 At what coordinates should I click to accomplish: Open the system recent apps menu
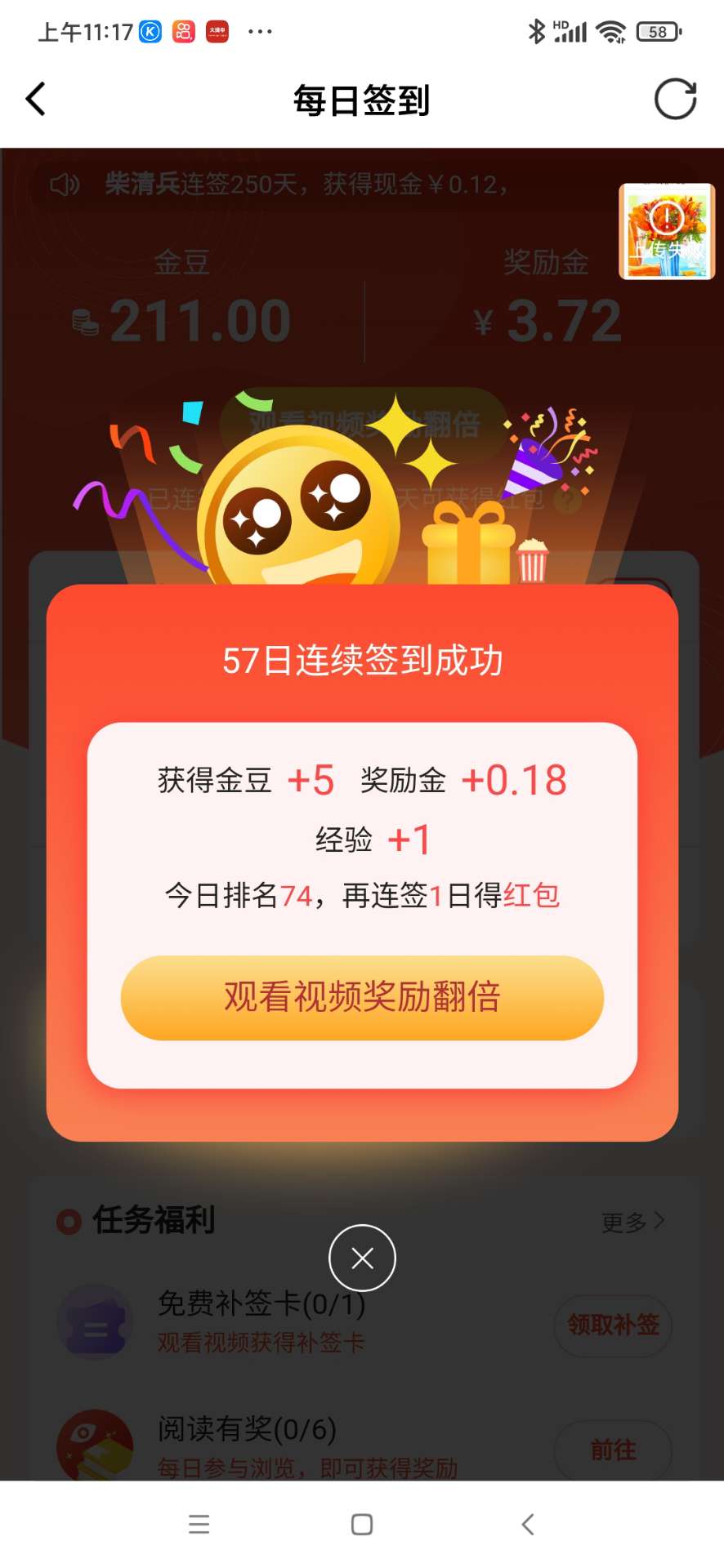pos(199,1524)
